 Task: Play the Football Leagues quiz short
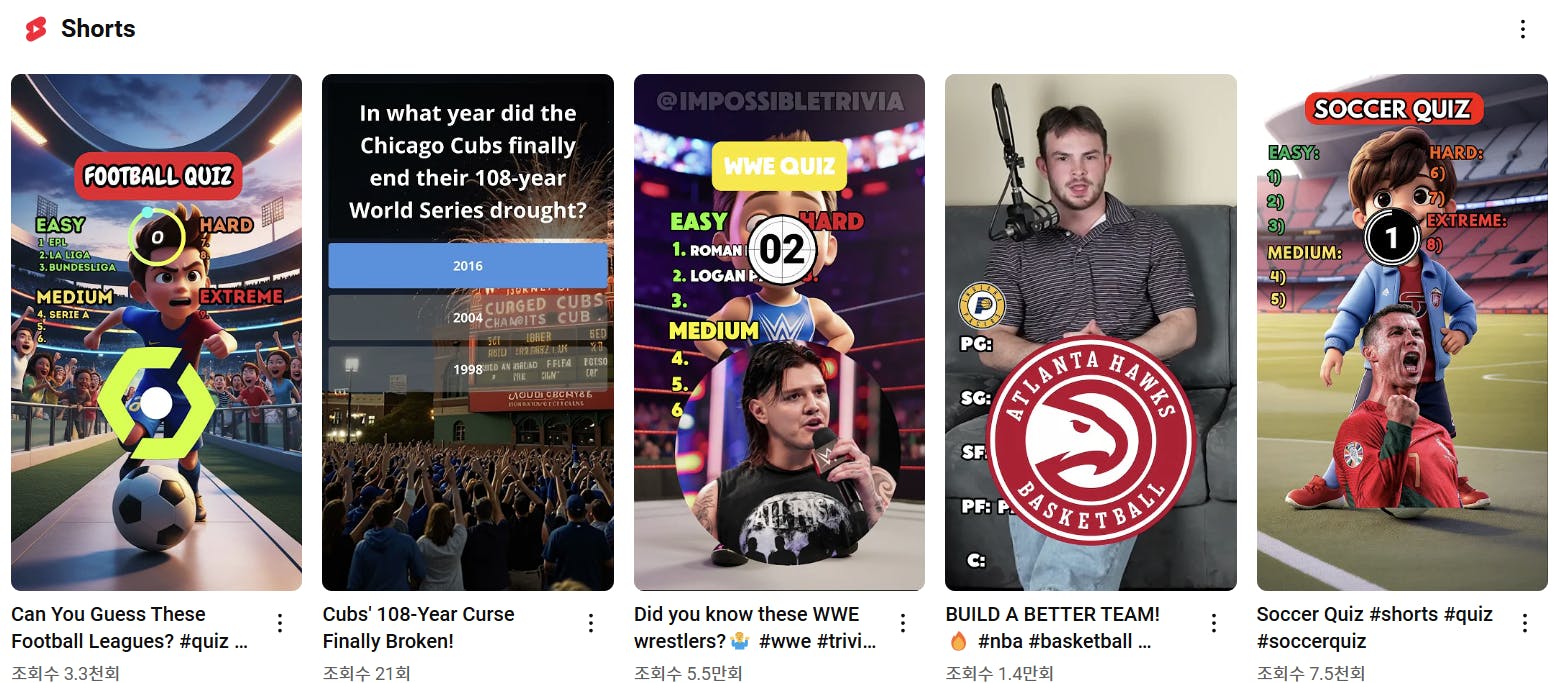[x=156, y=332]
